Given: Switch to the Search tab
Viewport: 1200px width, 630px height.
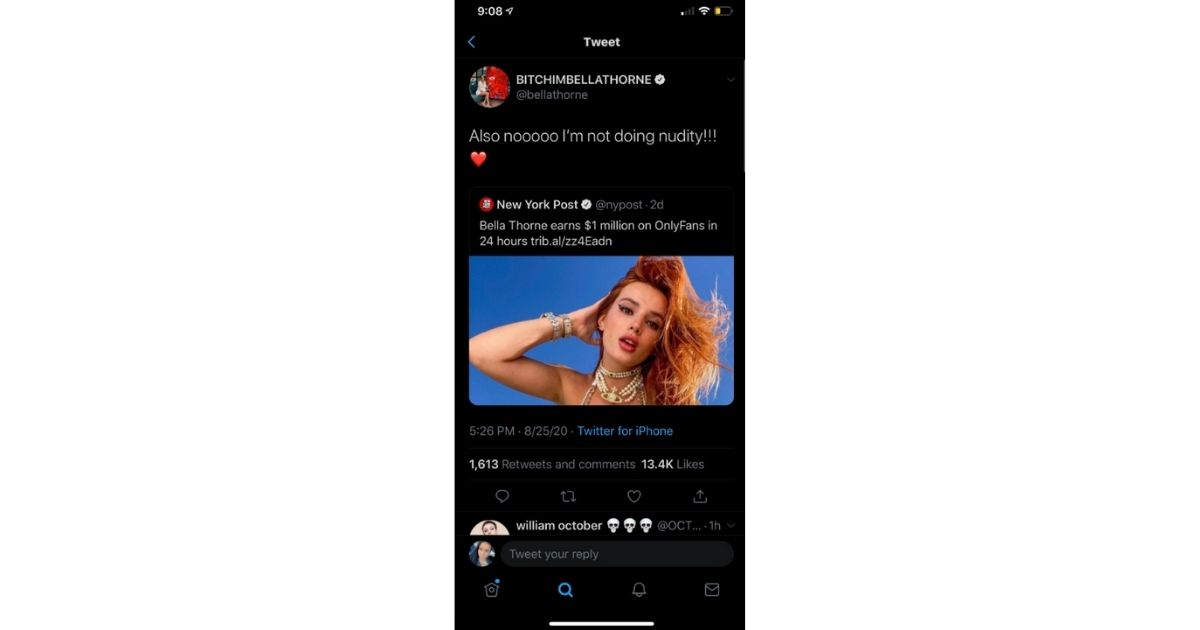Looking at the screenshot, I should click(x=565, y=590).
